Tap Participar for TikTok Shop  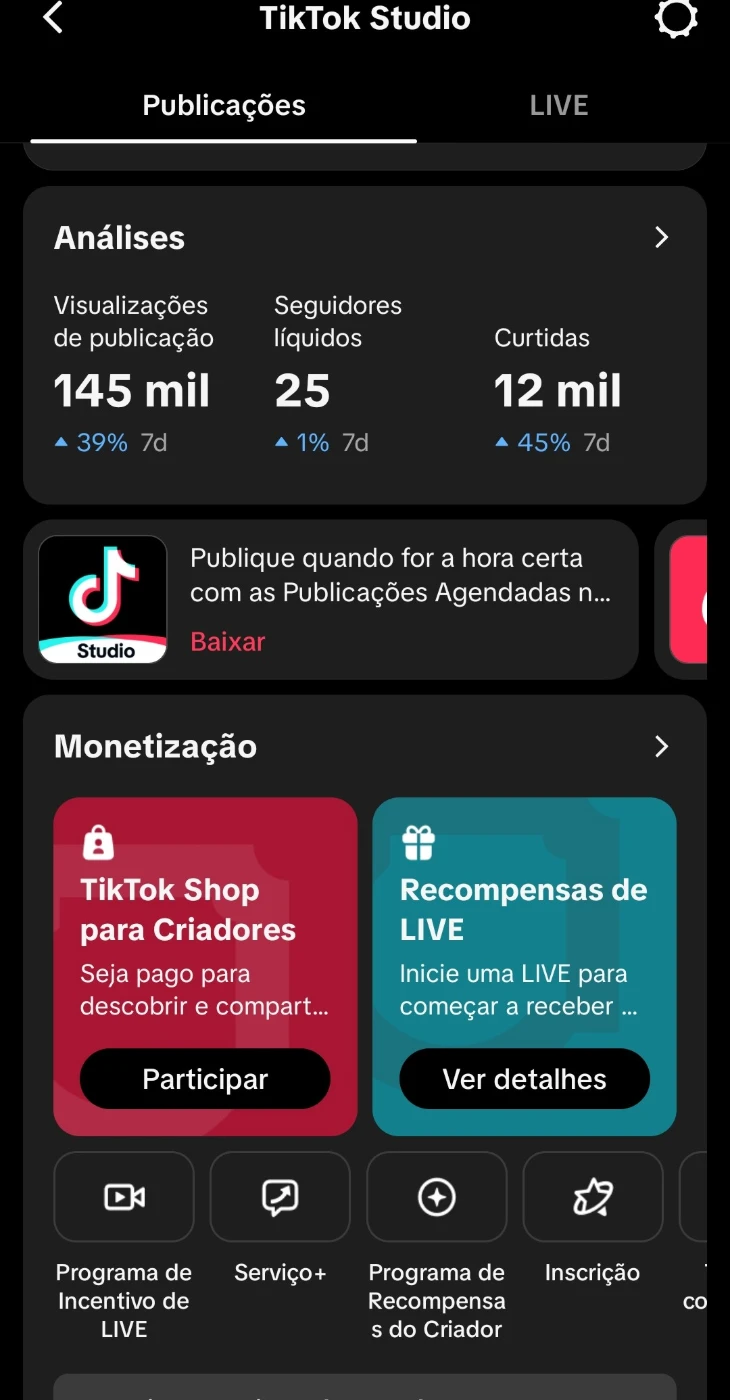tap(205, 1079)
